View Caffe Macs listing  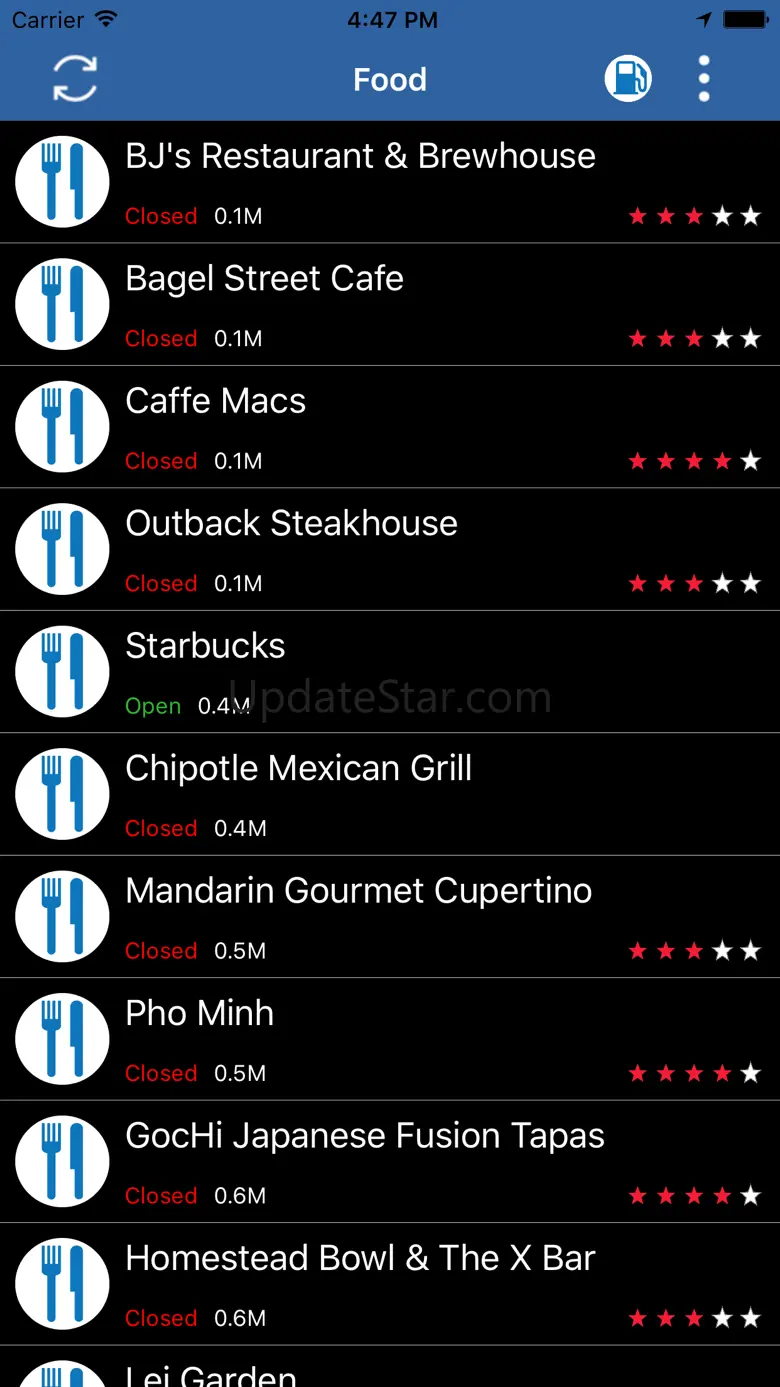pyautogui.click(x=390, y=427)
